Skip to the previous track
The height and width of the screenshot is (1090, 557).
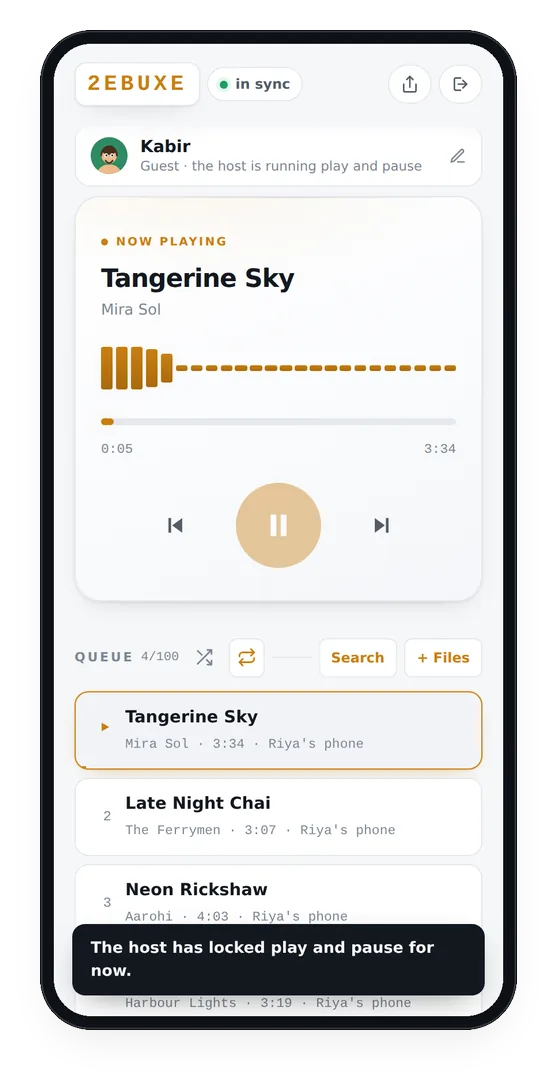click(175, 525)
